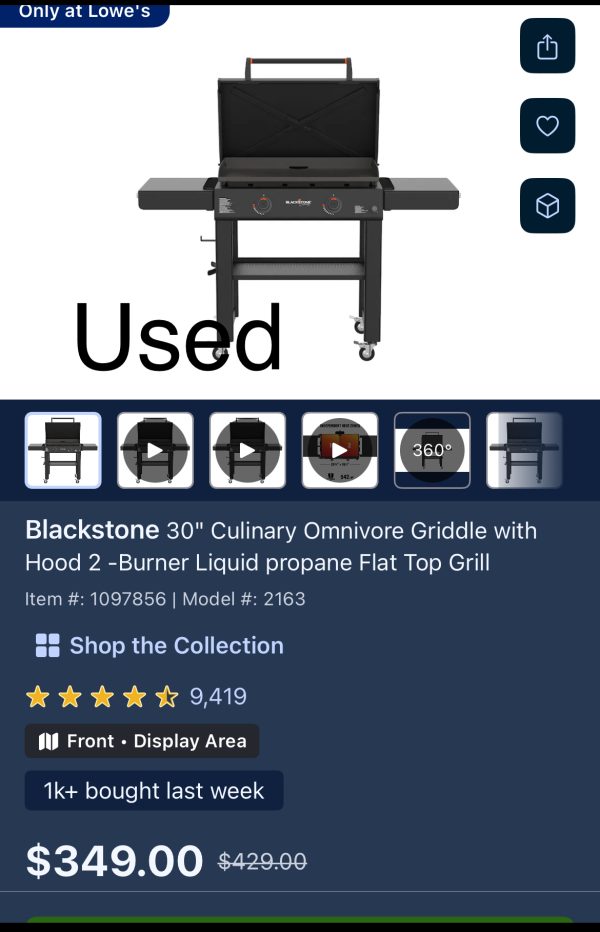
Task: View the 9,419 star ratings
Action: coord(136,697)
